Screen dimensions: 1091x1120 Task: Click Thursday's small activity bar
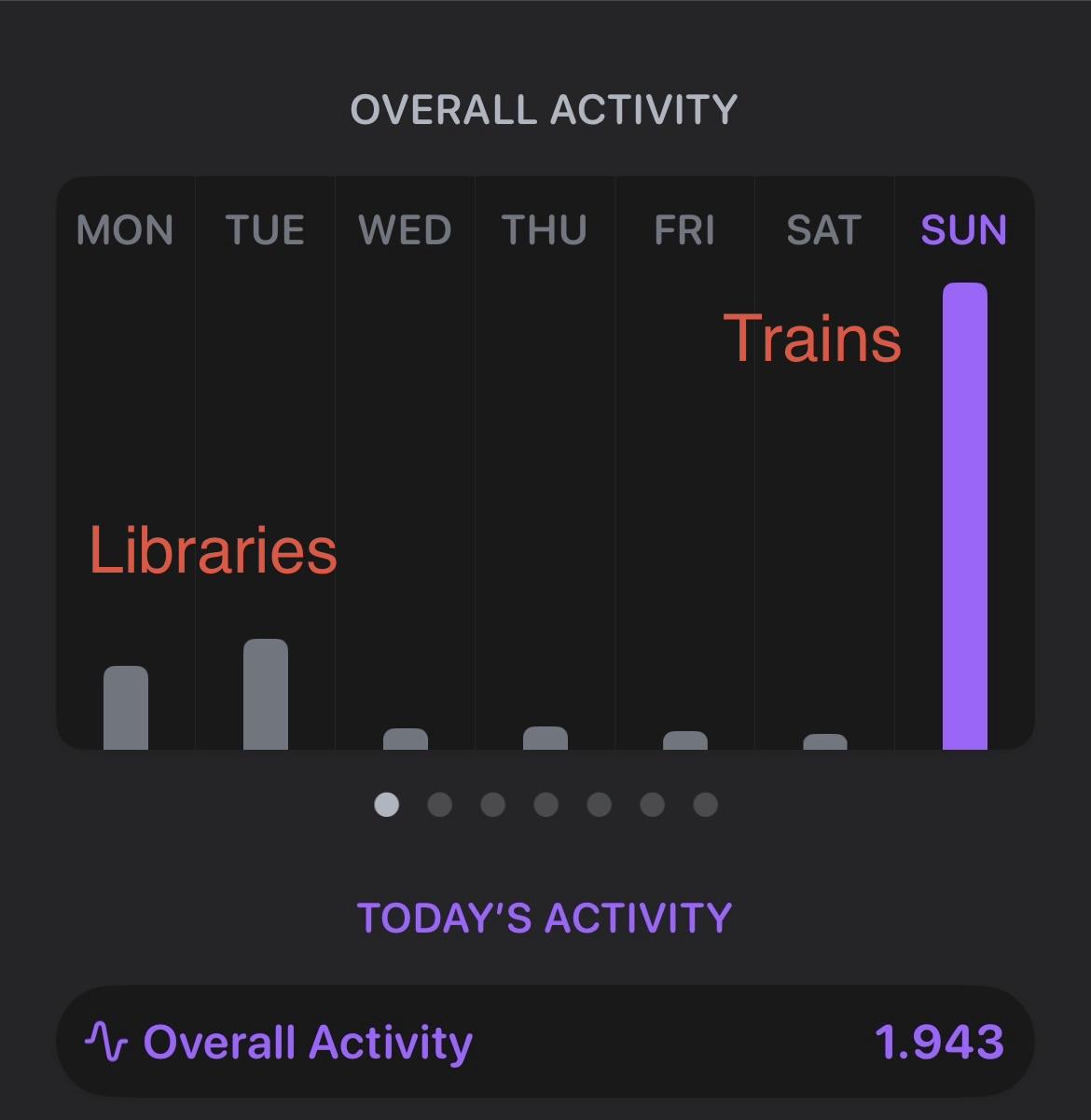pos(545,737)
